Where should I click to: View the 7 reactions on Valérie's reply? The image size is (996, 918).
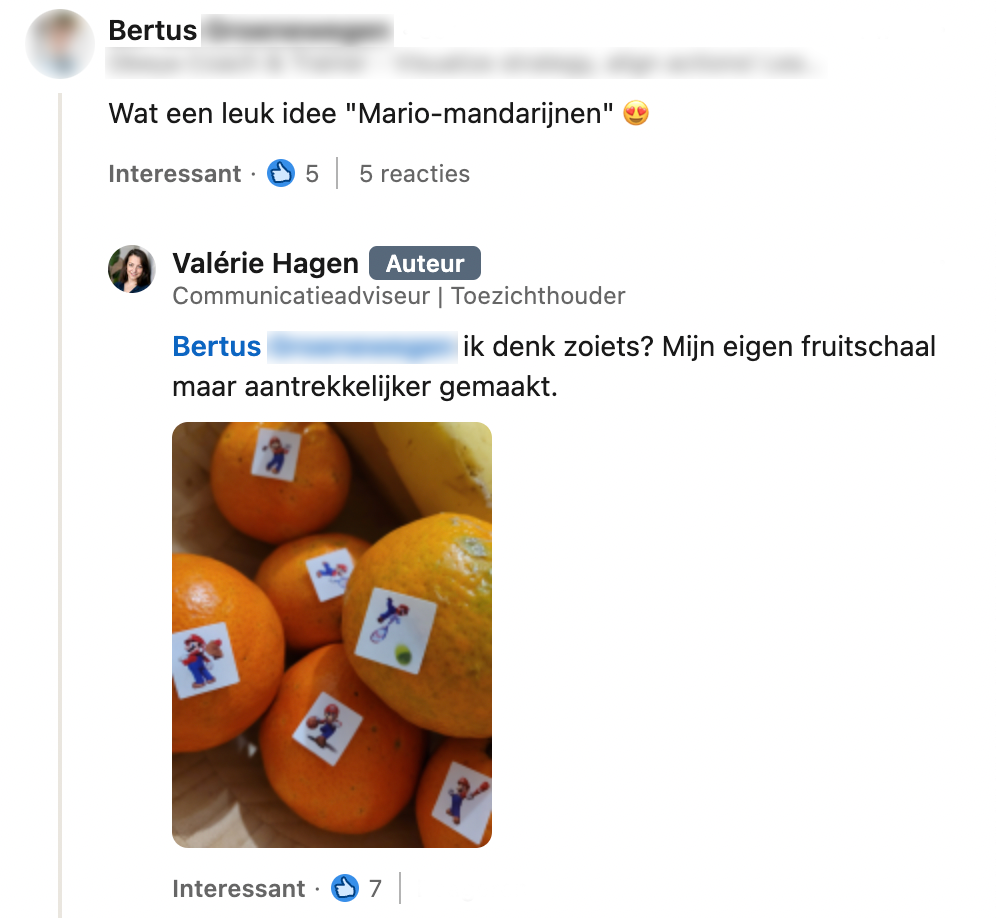pos(356,888)
